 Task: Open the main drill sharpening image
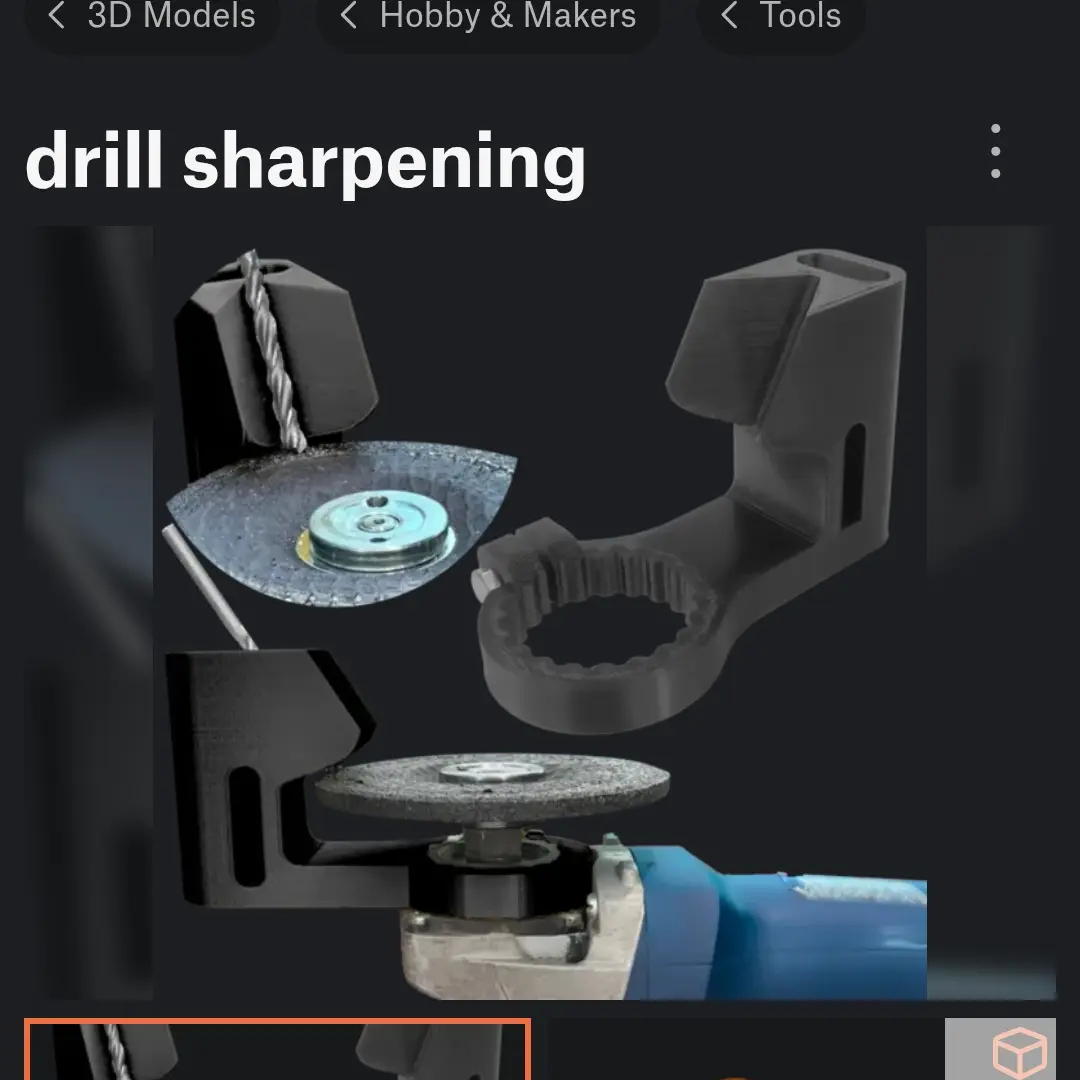[x=540, y=612]
